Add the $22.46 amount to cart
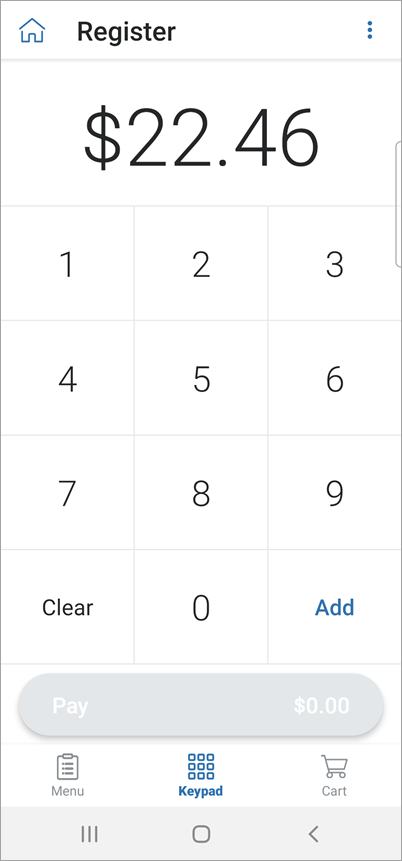 tap(334, 607)
